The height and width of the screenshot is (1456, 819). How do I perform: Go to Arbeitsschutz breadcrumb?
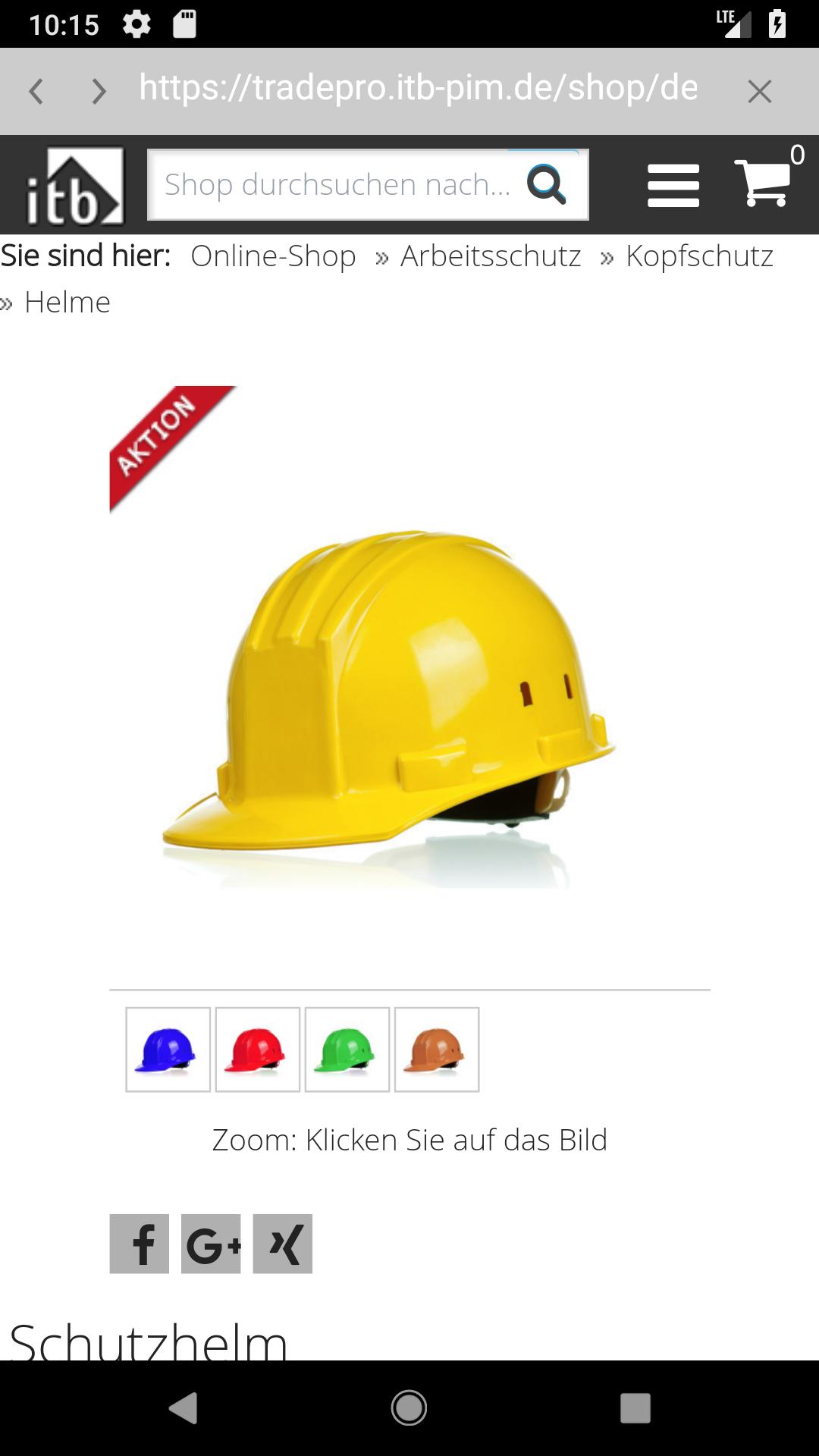click(x=491, y=256)
